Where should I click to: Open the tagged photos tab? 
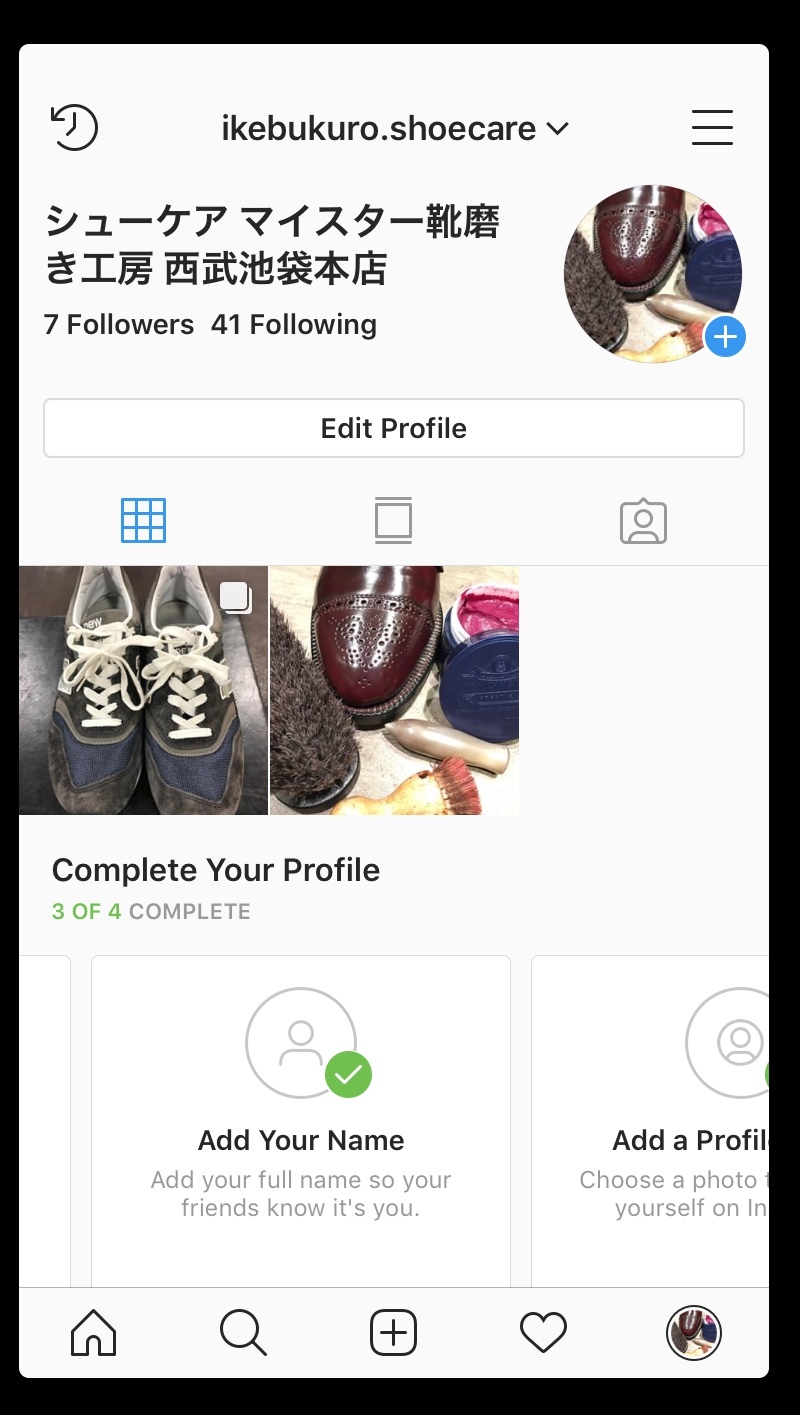[x=643, y=521]
